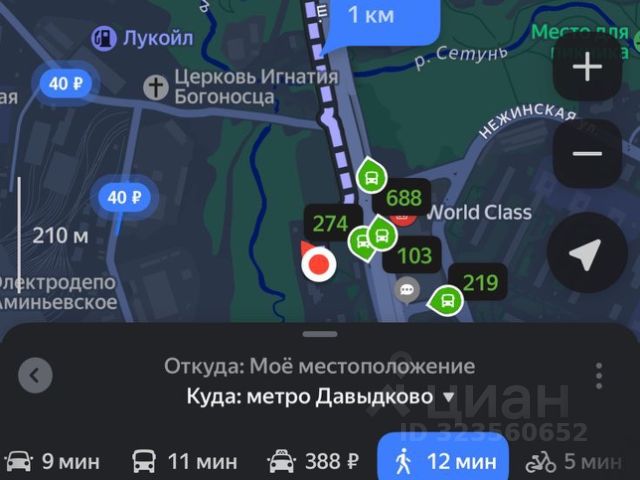Tap bus route 103 label
The height and width of the screenshot is (480, 640).
pyautogui.click(x=414, y=255)
